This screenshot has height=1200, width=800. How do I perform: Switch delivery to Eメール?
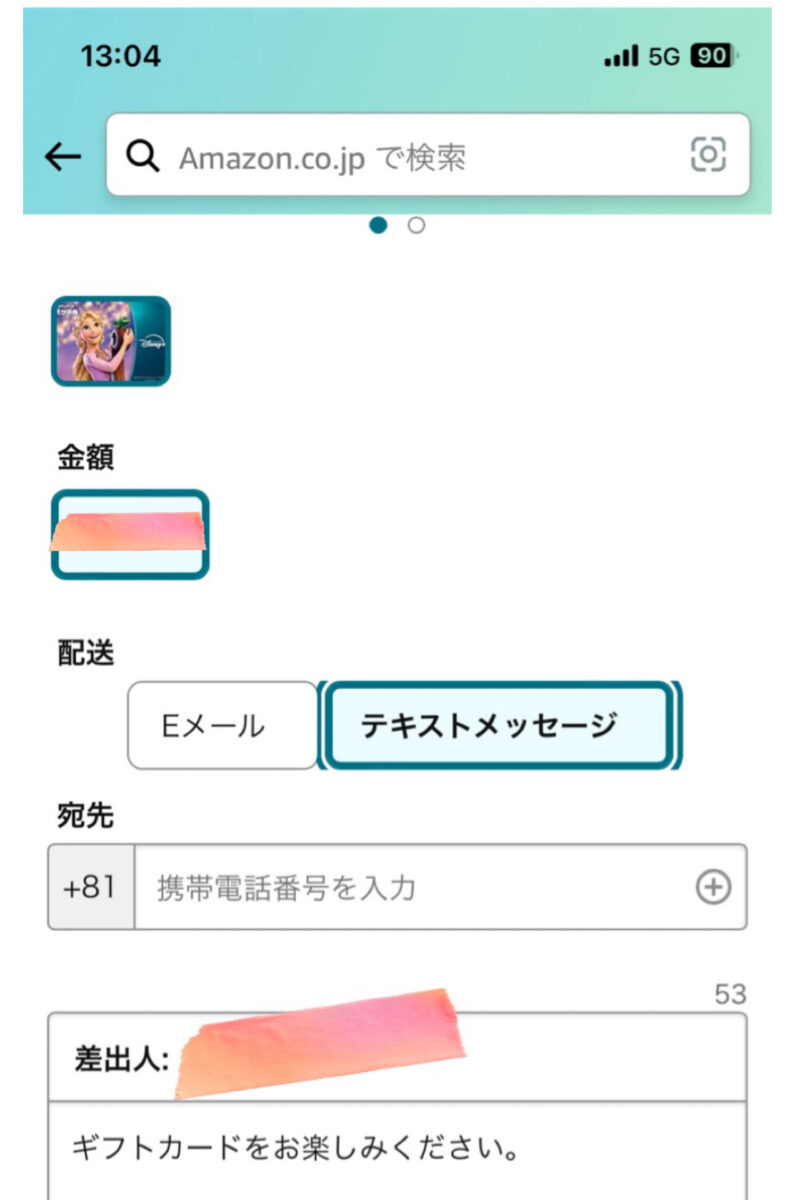coord(222,726)
